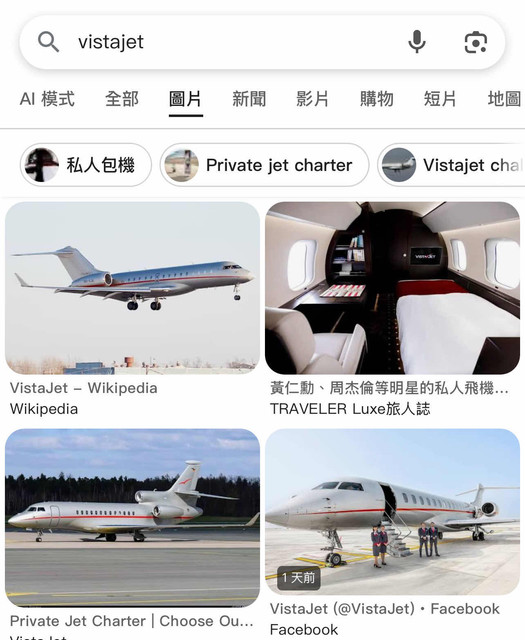This screenshot has width=525, height=640.
Task: Tap the vistajet search field
Action: point(229,42)
